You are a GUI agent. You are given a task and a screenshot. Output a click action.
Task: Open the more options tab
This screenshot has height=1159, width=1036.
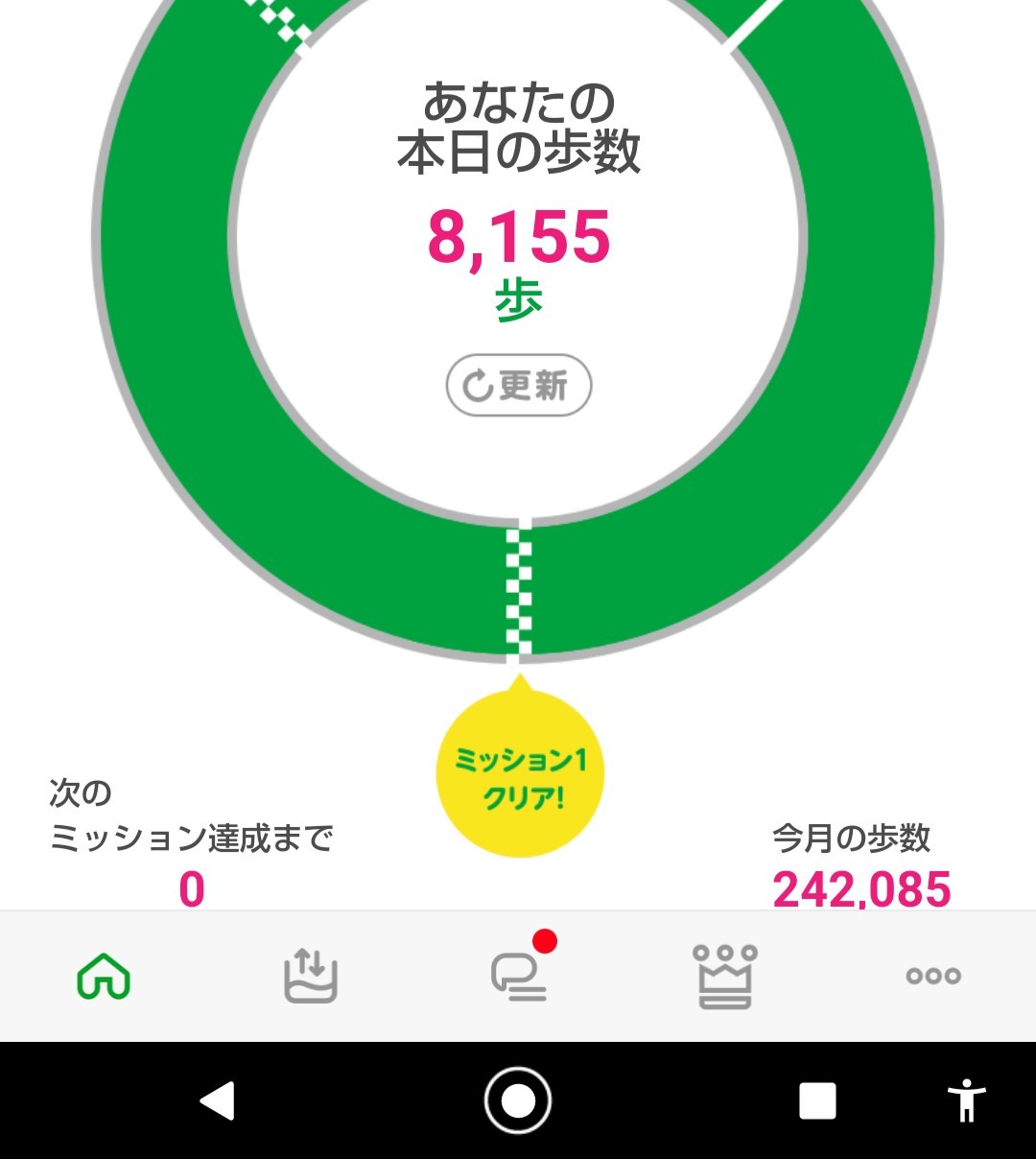[933, 977]
